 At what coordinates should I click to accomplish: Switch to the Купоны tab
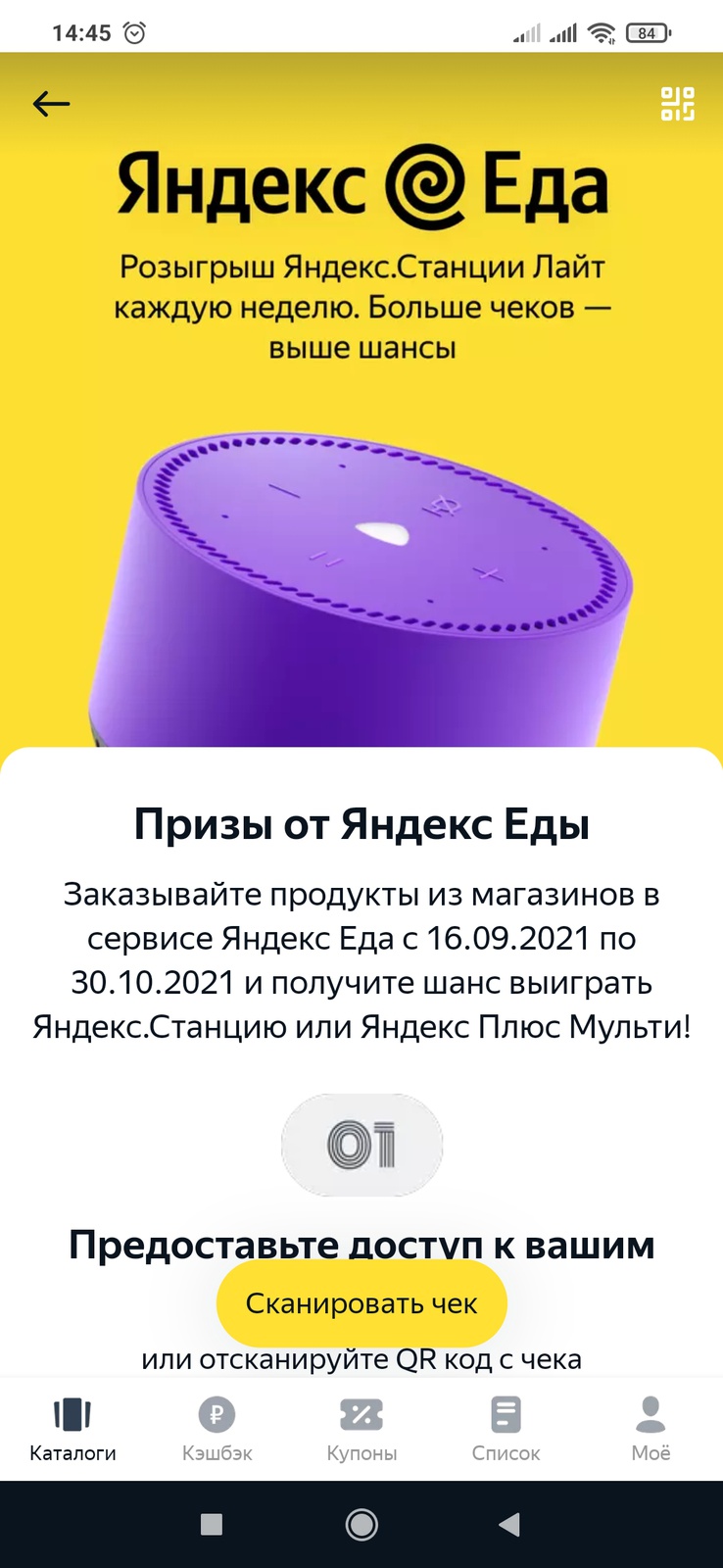[x=361, y=1429]
